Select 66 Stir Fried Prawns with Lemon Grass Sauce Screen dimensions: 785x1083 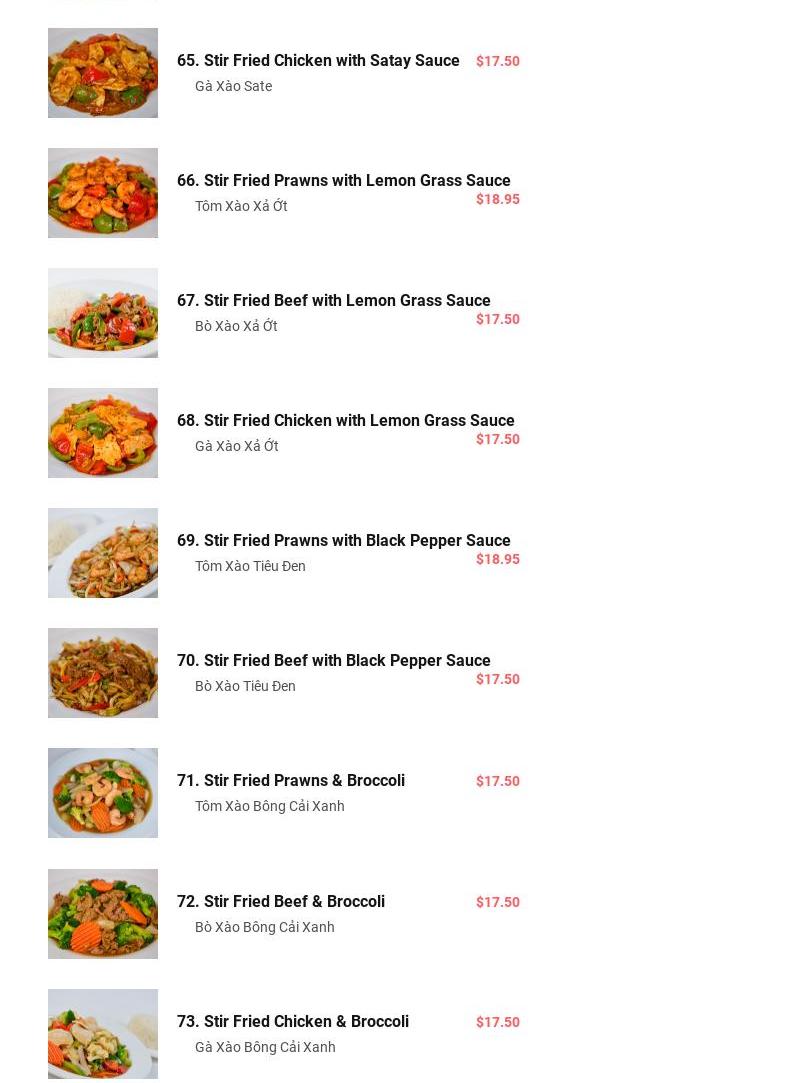click(343, 181)
